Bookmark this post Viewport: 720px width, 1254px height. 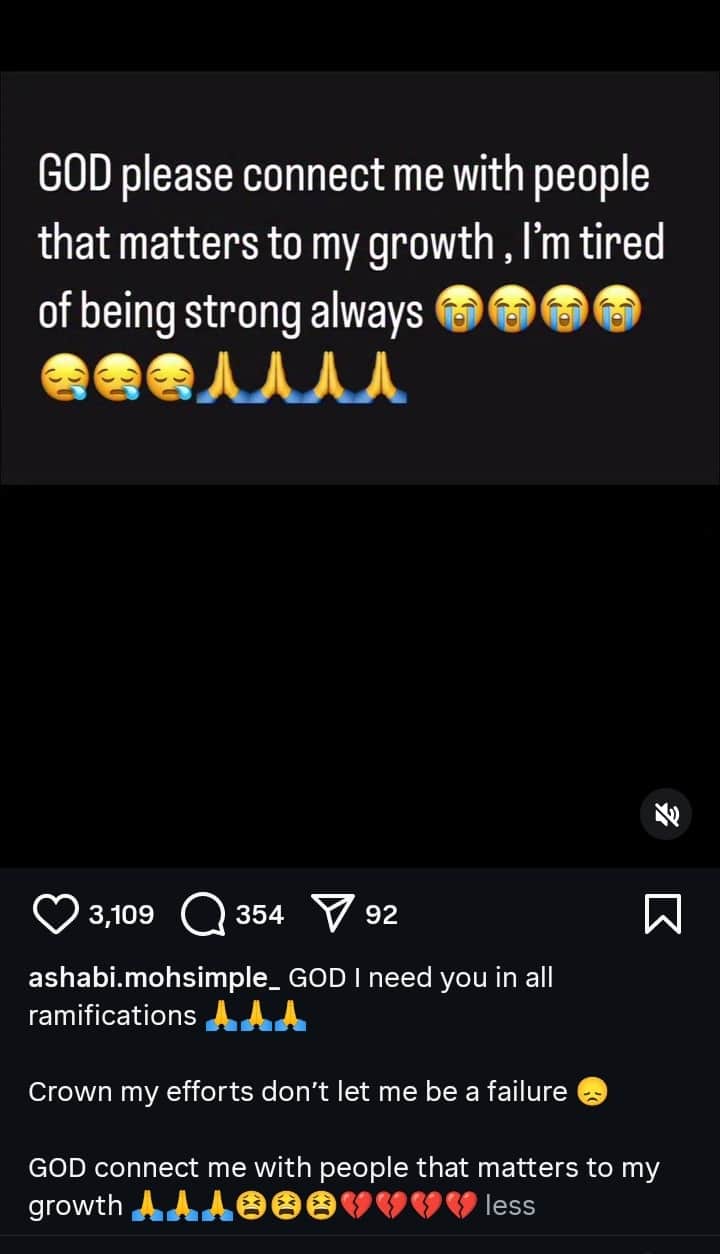[x=663, y=914]
